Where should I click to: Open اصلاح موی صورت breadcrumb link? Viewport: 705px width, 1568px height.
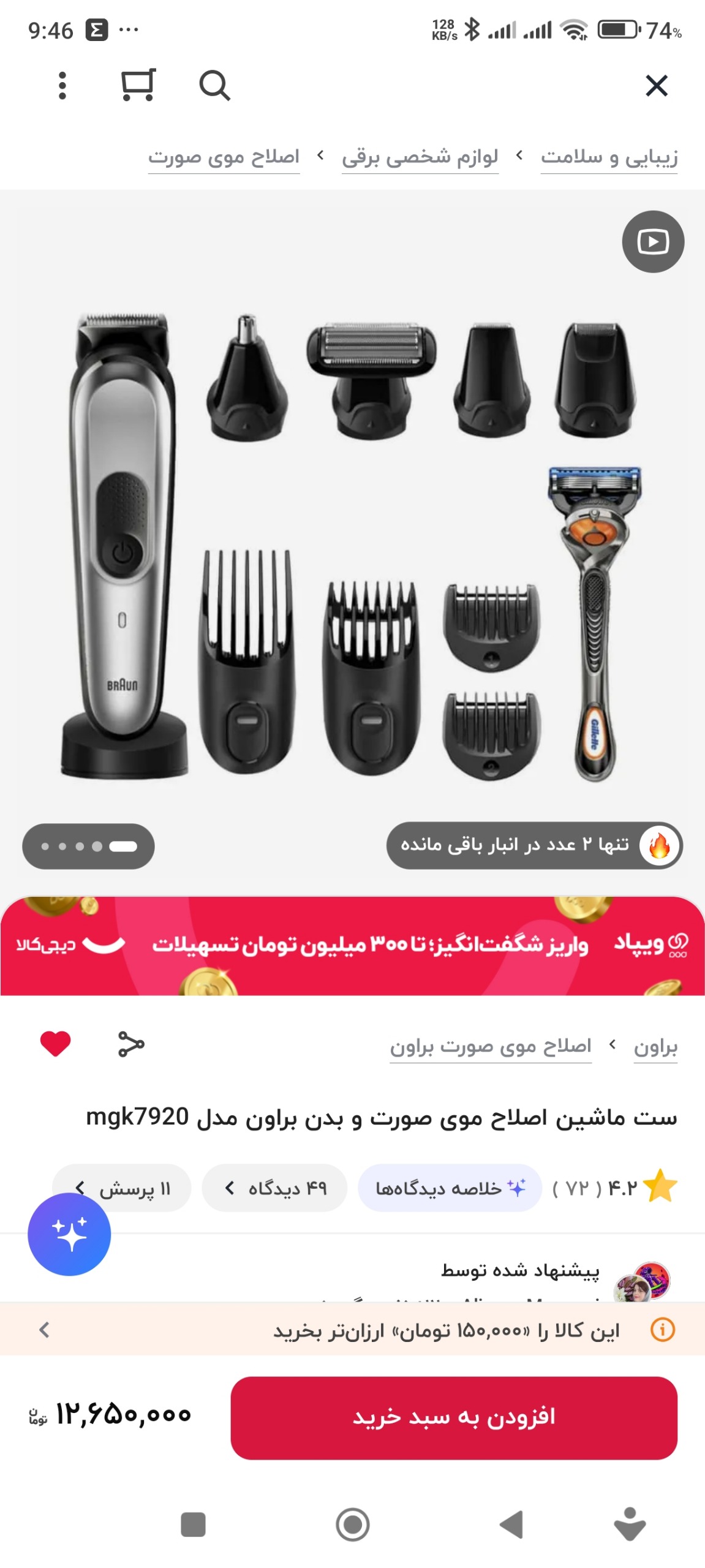(224, 157)
